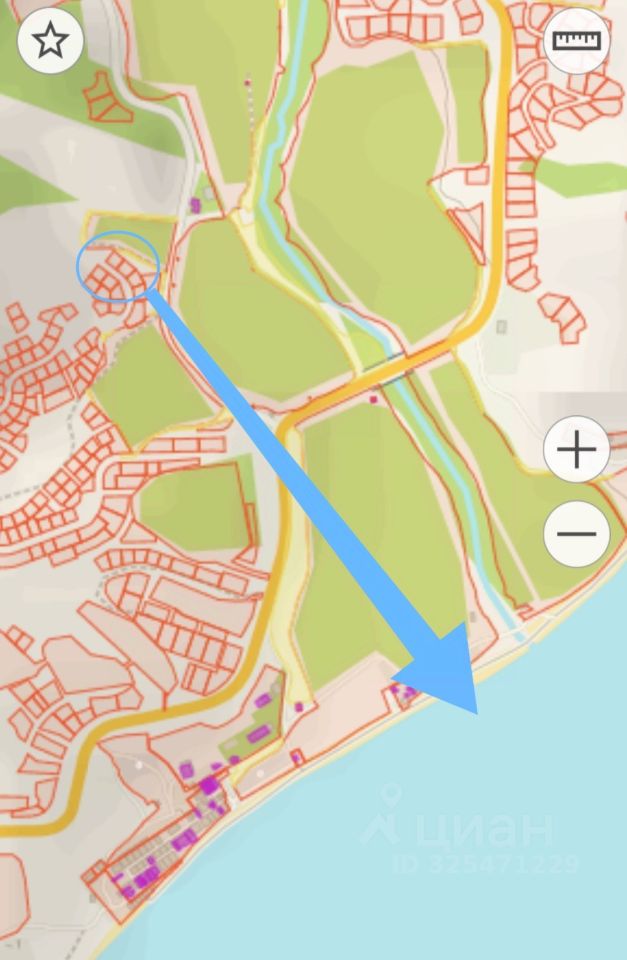Zoom in with the plus button
Viewport: 627px width, 960px height.
(576, 450)
